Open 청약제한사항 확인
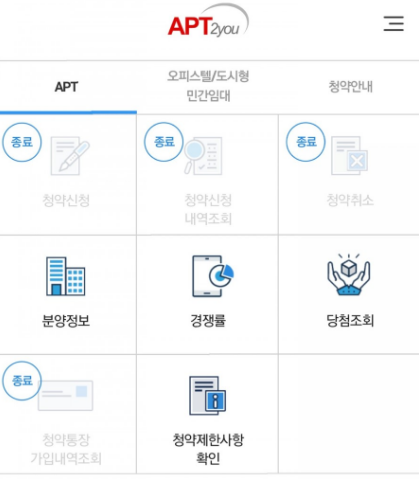This screenshot has height=479, width=419. click(x=207, y=414)
